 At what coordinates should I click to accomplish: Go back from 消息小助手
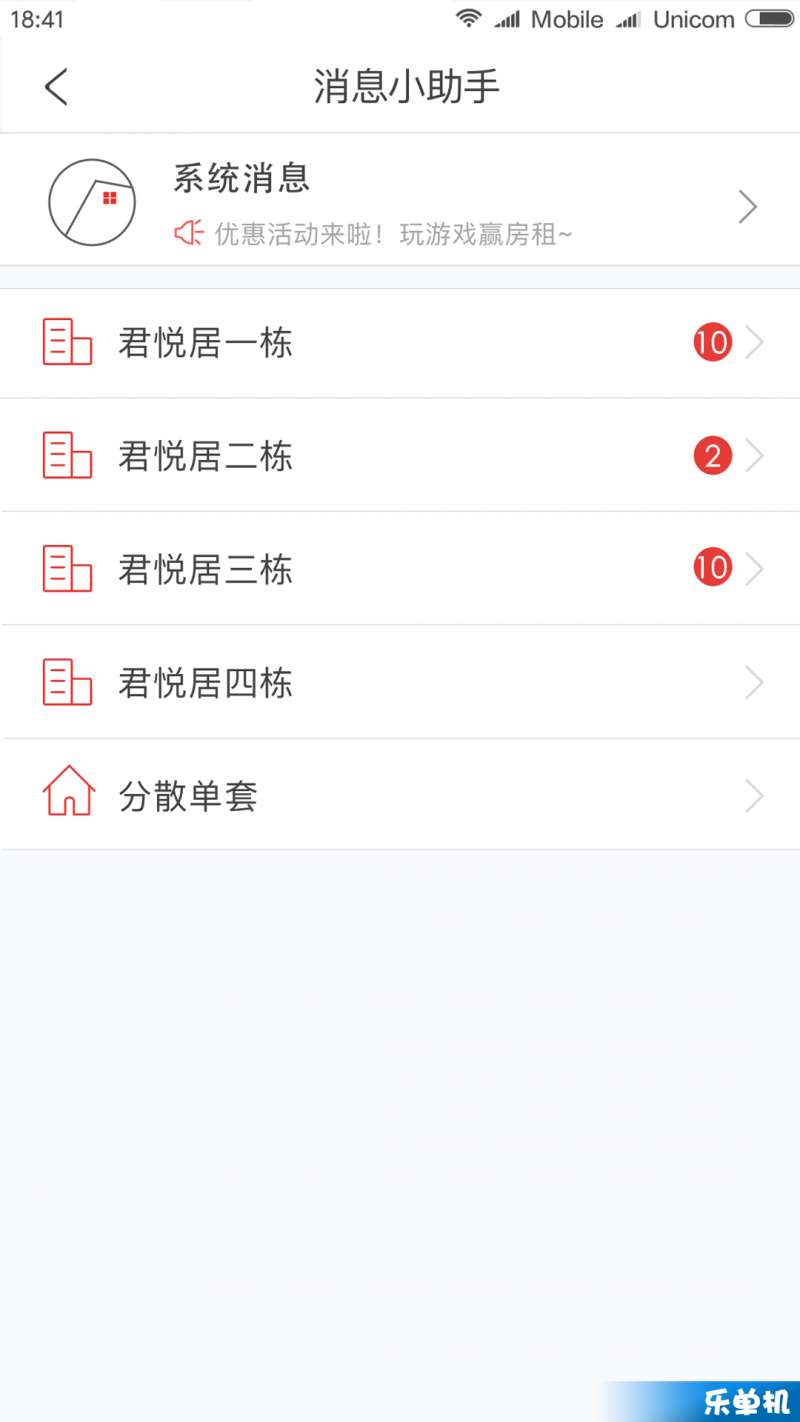pos(57,87)
